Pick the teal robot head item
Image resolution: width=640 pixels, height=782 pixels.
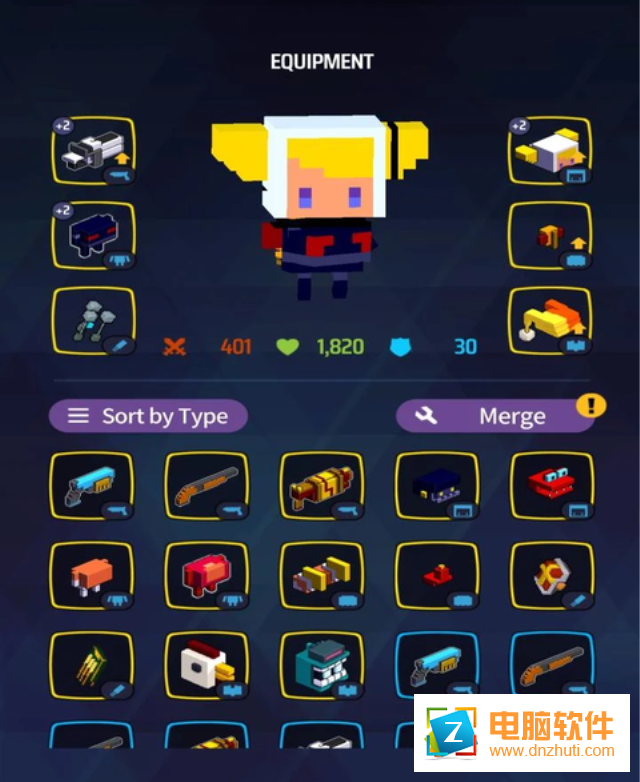(321, 665)
